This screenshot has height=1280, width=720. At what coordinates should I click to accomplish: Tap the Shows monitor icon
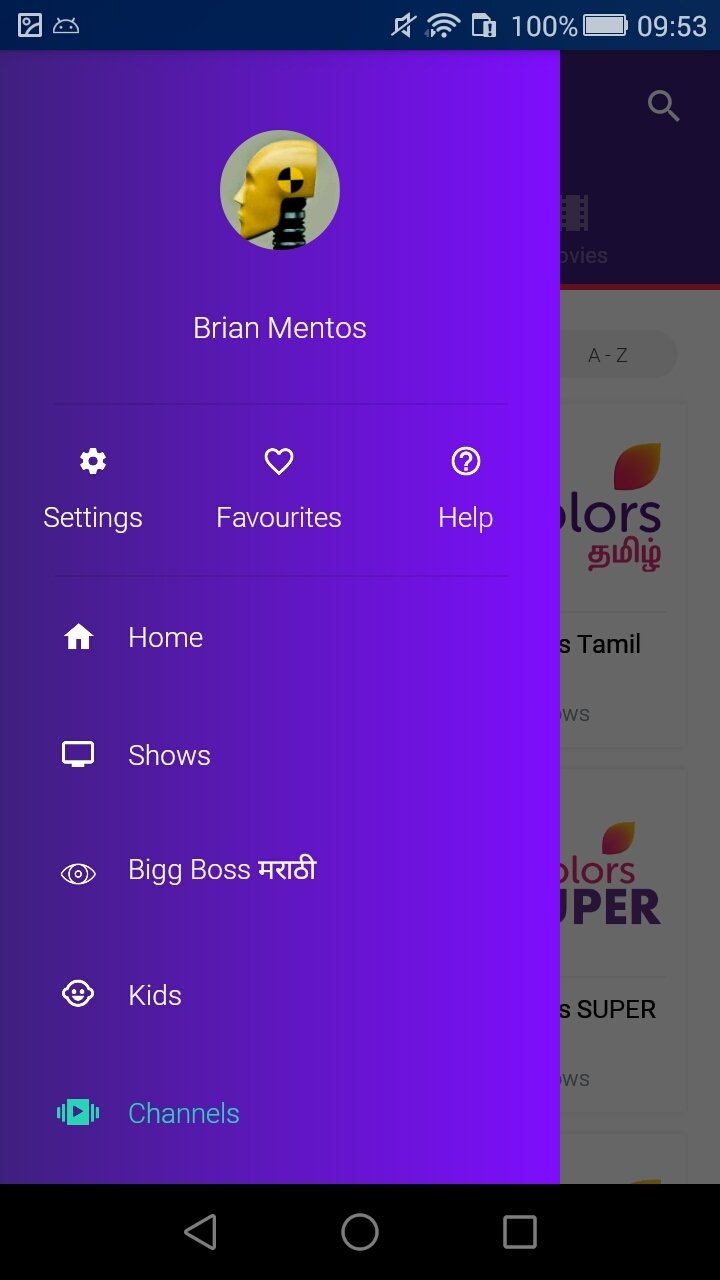tap(78, 753)
